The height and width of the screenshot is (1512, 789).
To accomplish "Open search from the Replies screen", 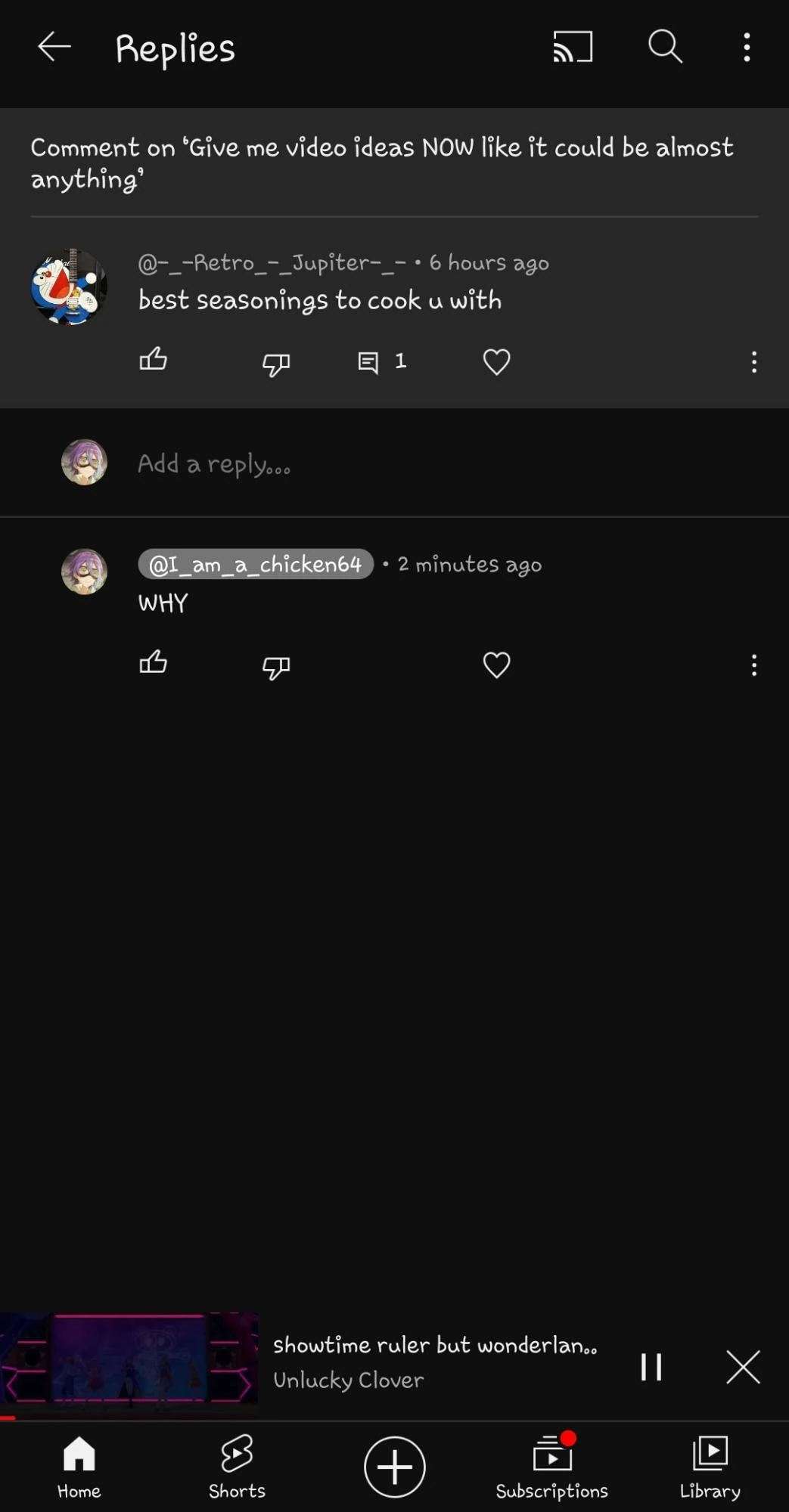I will 663,47.
